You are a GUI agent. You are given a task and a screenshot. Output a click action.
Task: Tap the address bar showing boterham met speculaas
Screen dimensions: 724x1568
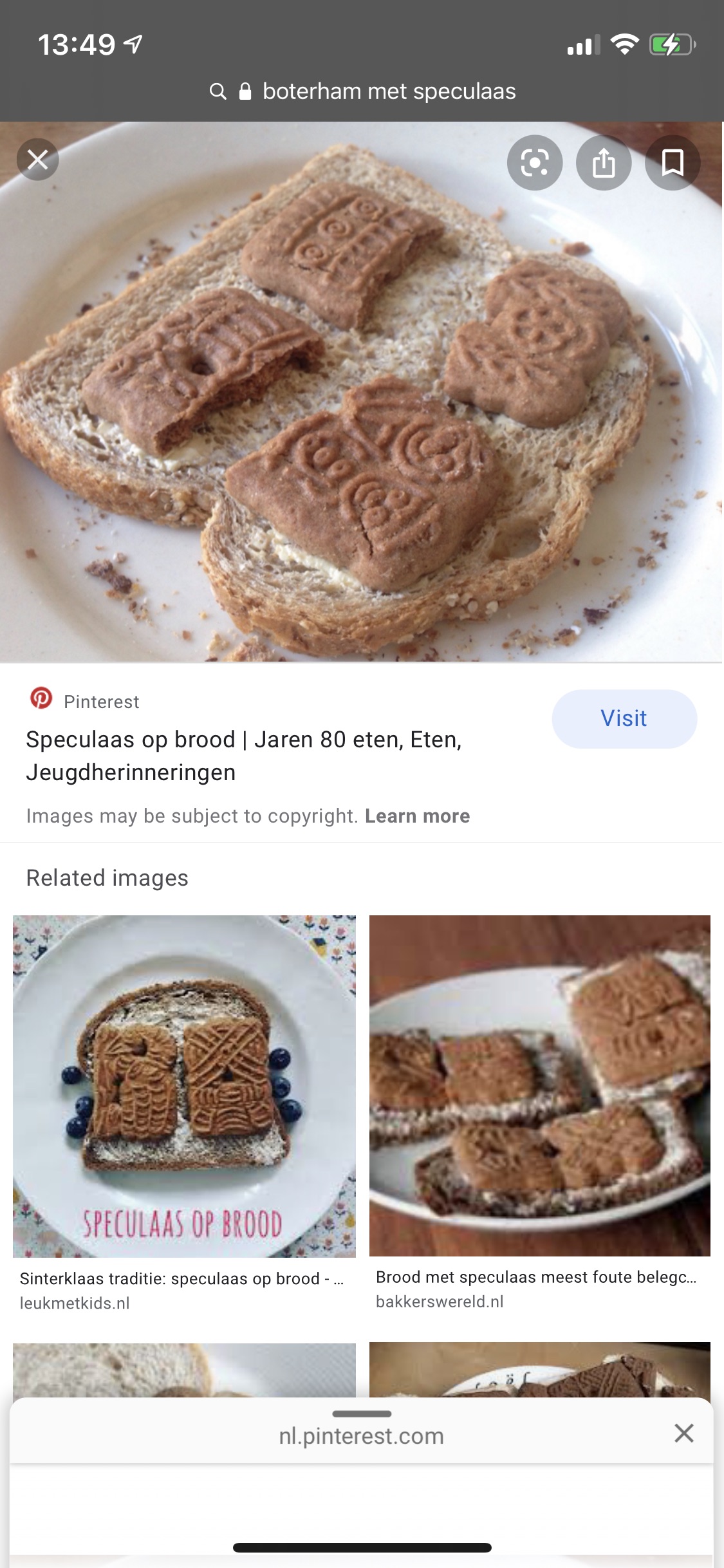[x=362, y=91]
